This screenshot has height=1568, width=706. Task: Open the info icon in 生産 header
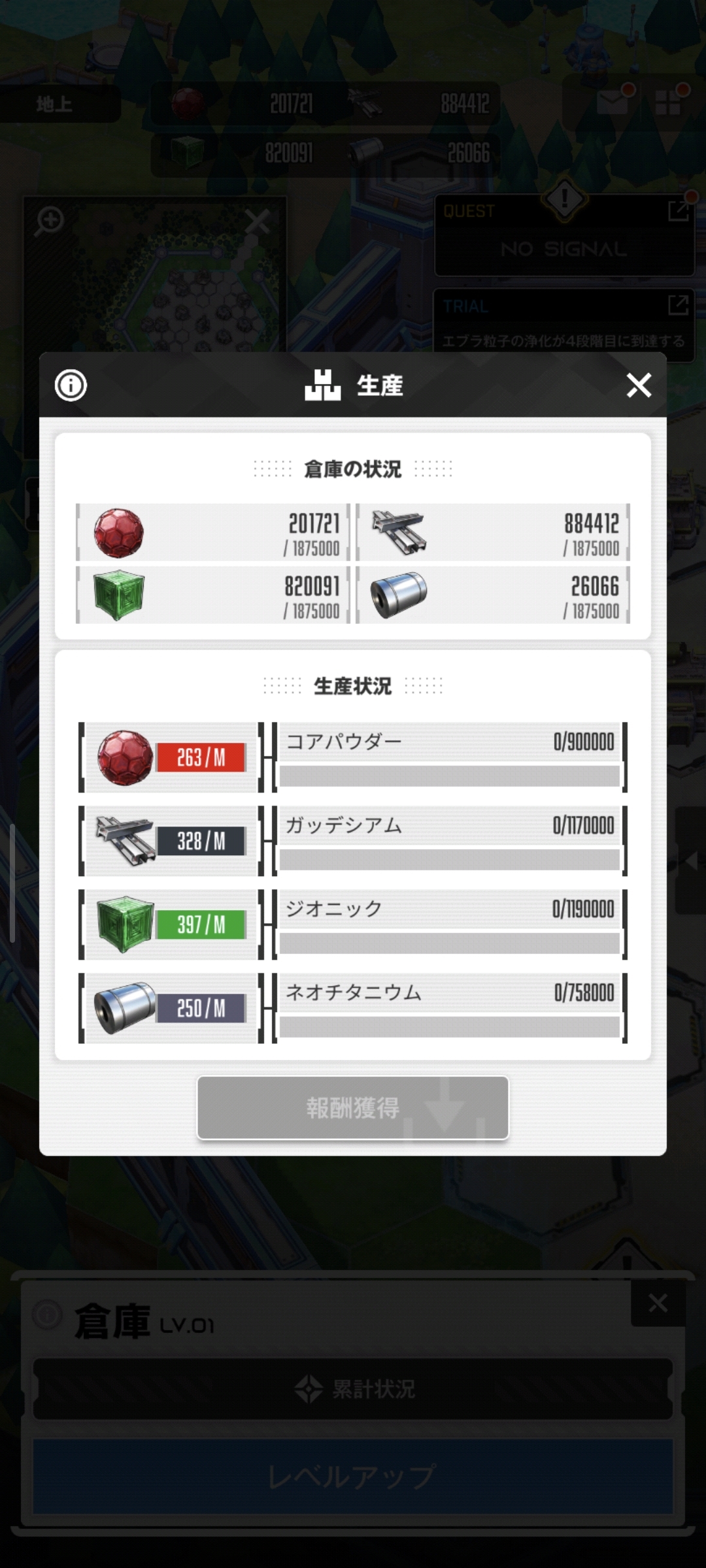click(71, 385)
